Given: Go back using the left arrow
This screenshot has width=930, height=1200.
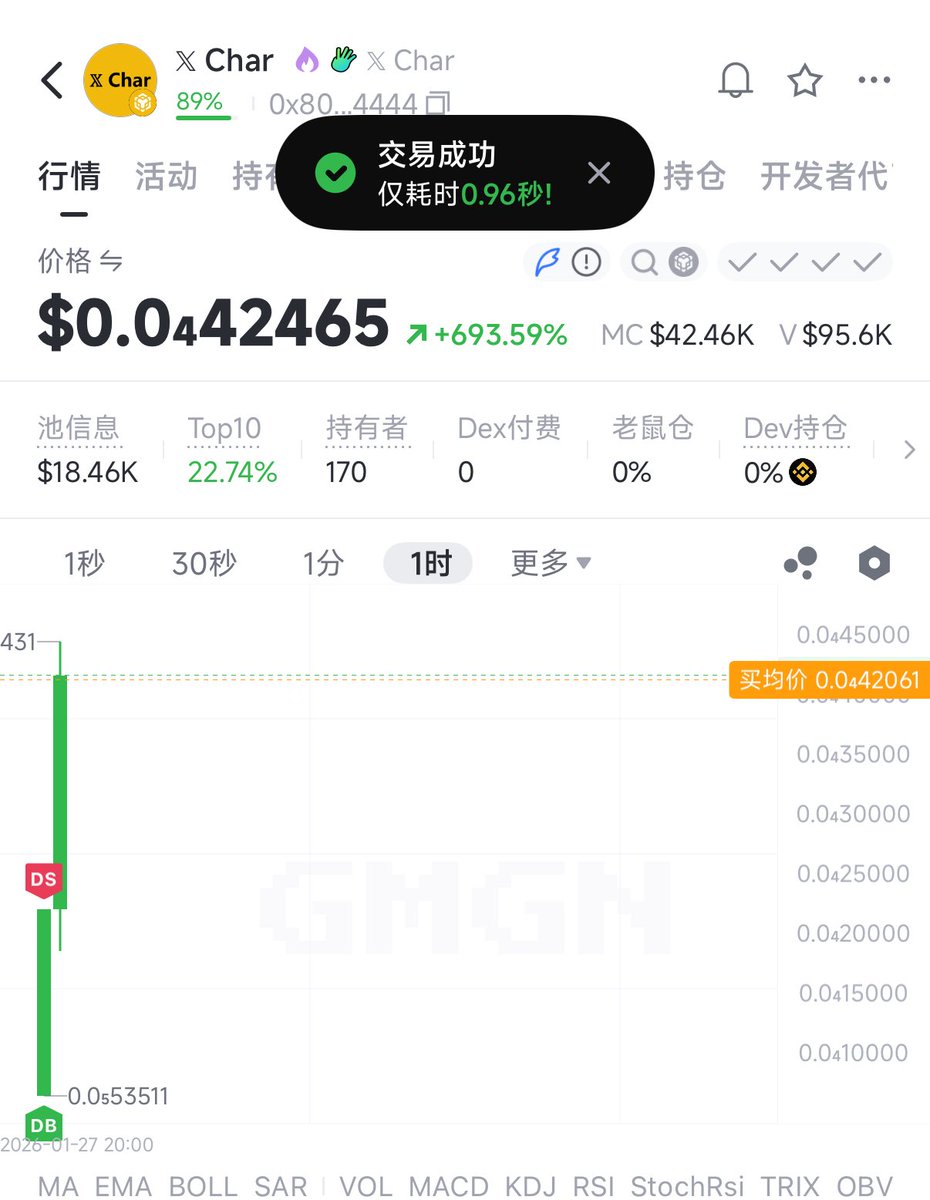Looking at the screenshot, I should coord(52,81).
